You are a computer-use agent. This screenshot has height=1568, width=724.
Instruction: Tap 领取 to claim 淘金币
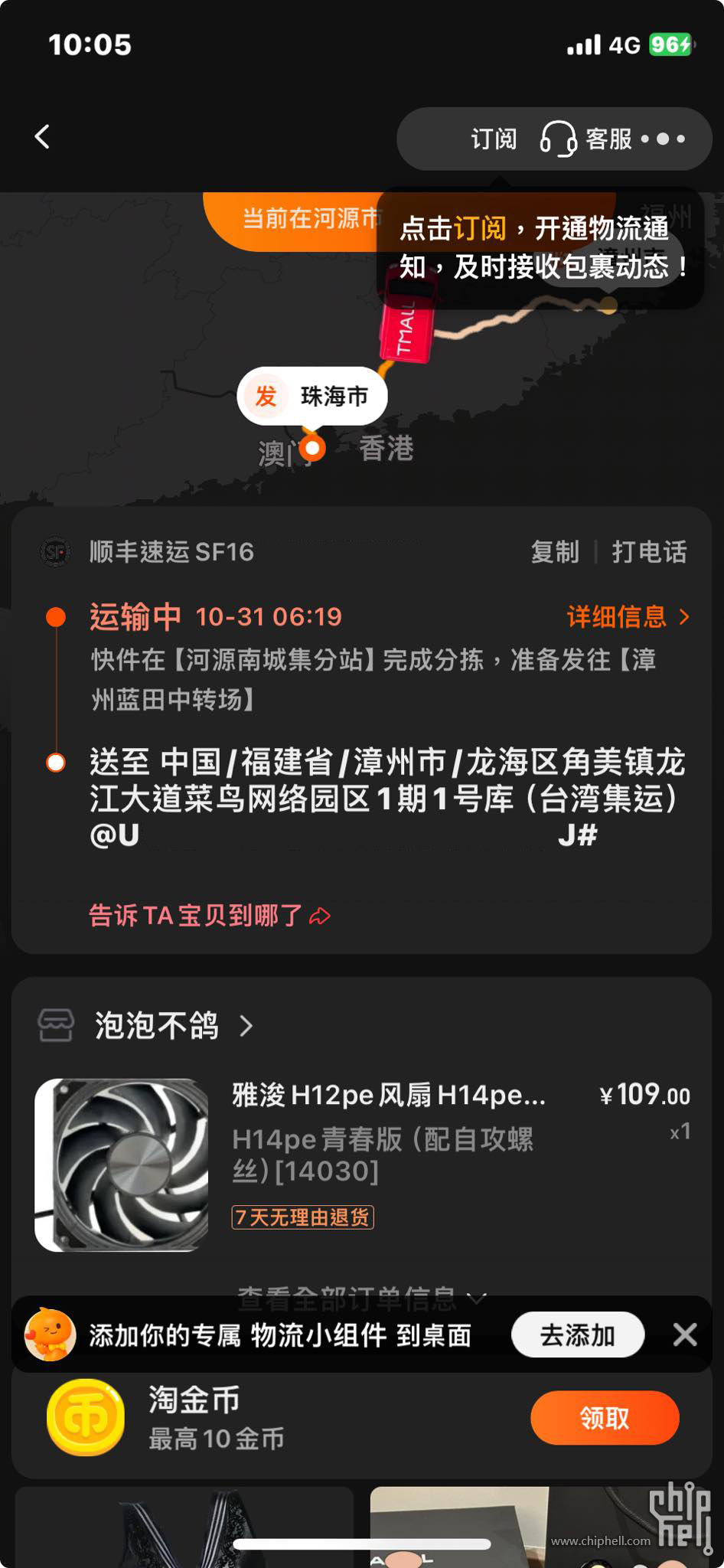604,1418
